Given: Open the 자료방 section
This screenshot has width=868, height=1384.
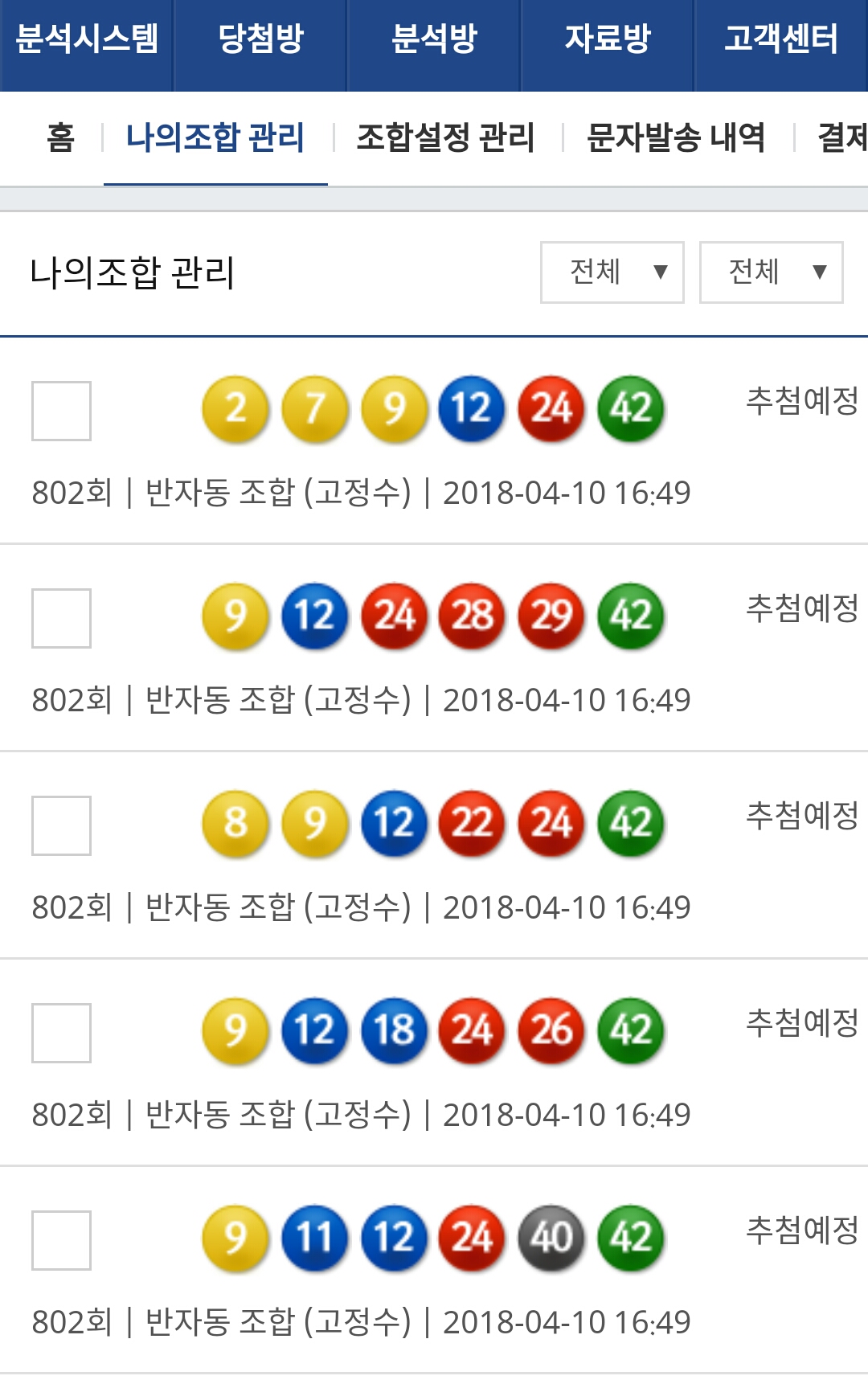Looking at the screenshot, I should [x=608, y=39].
